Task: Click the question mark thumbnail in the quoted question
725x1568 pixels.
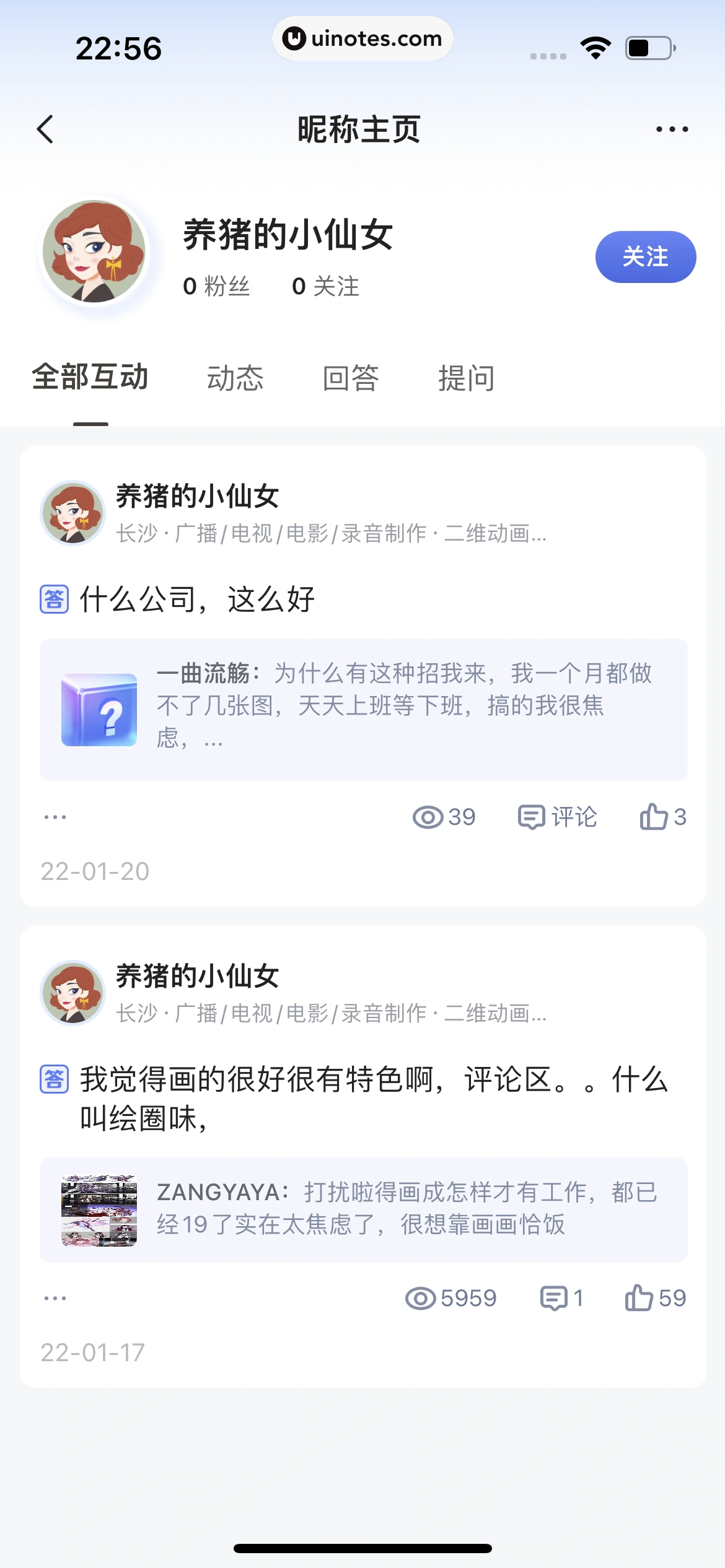Action: click(99, 708)
